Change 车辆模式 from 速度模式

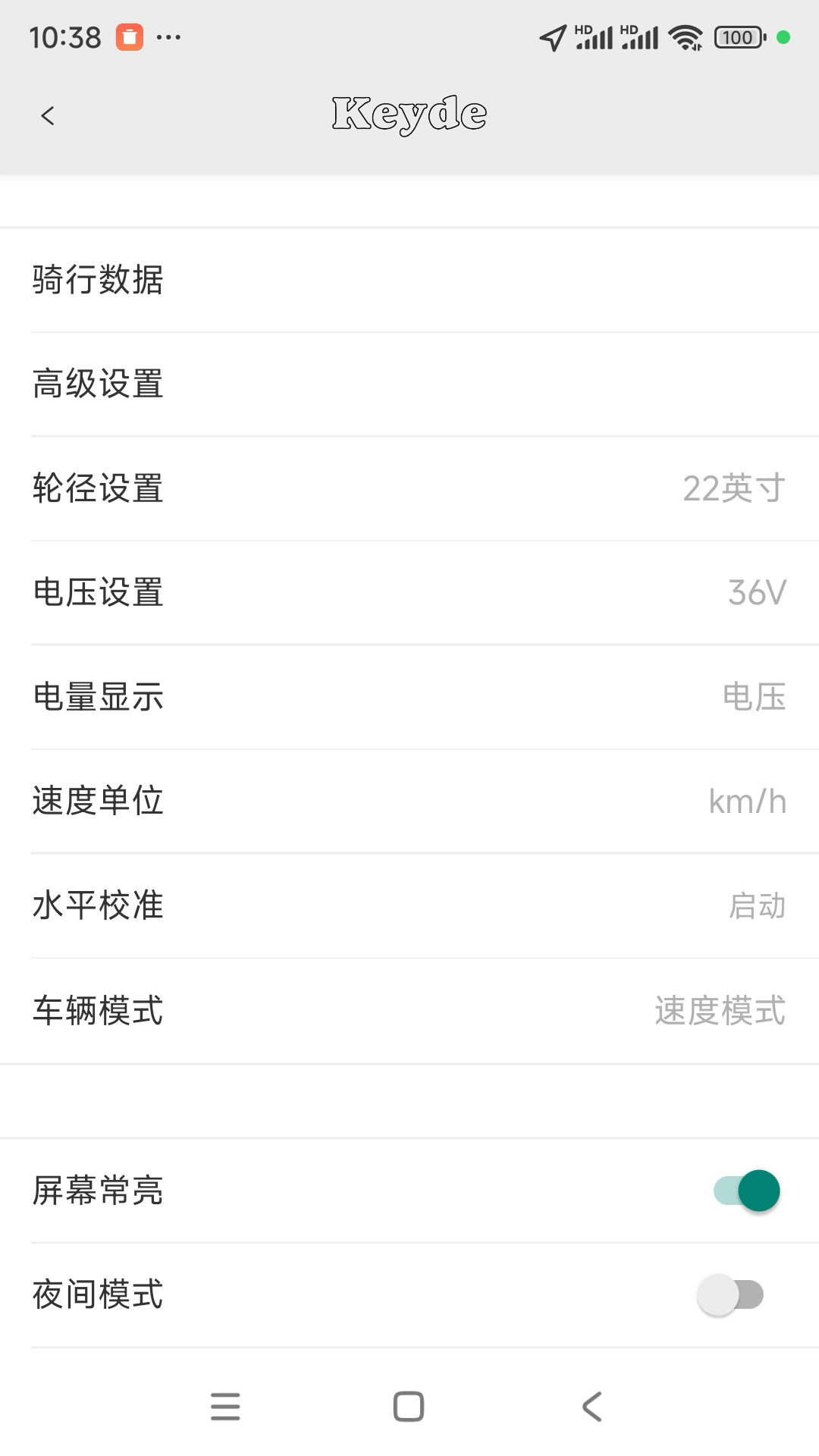click(x=409, y=1009)
